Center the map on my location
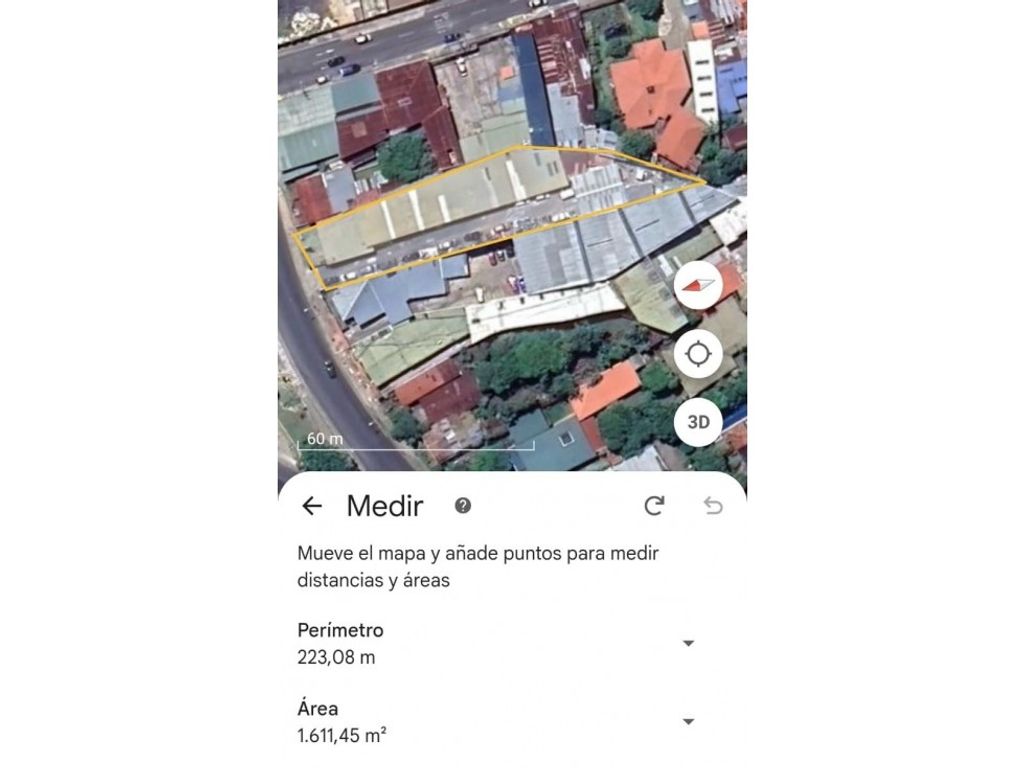This screenshot has height=768, width=1024. (699, 354)
